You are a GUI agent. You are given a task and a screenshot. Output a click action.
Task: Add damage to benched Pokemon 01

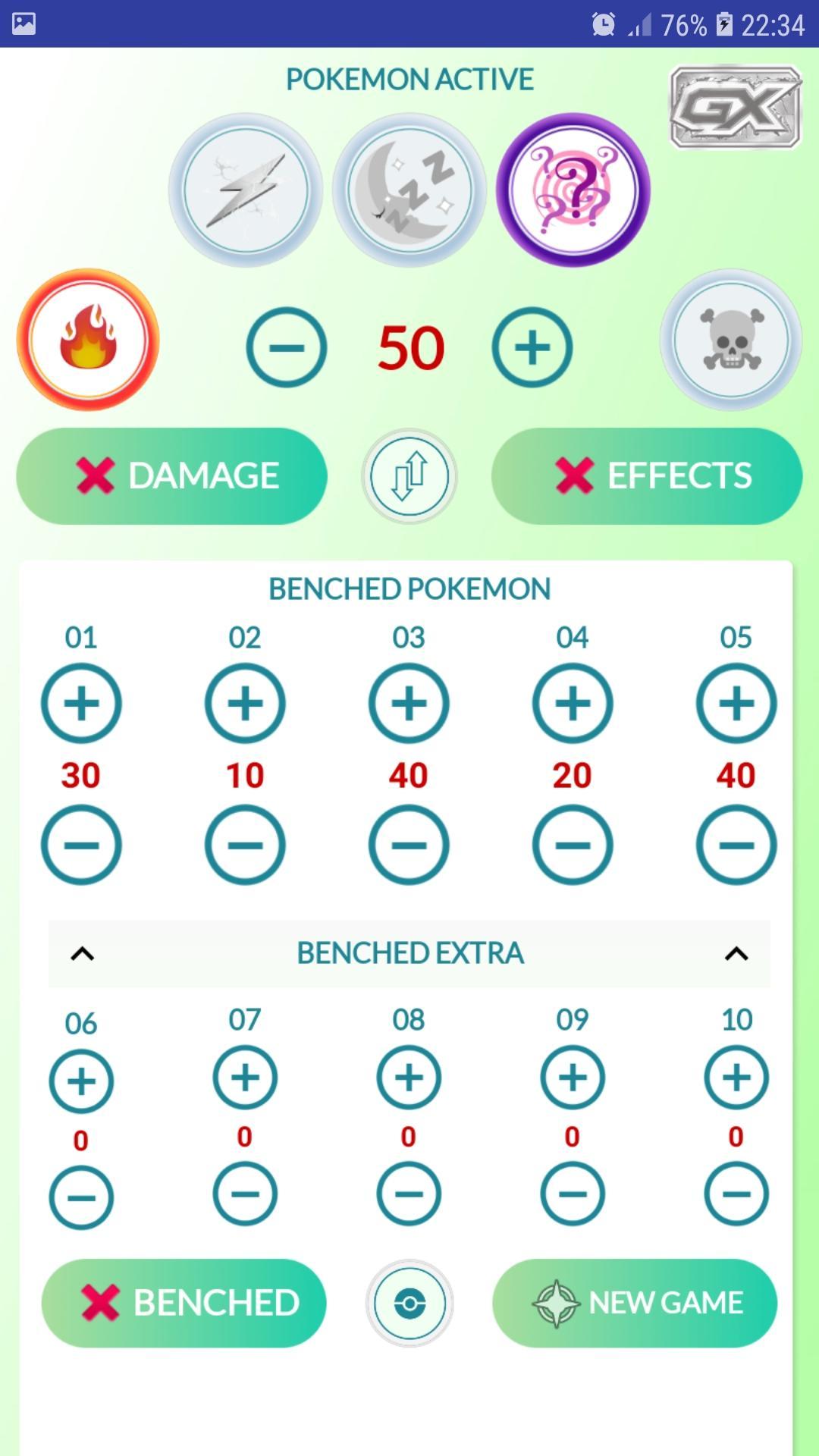[81, 703]
